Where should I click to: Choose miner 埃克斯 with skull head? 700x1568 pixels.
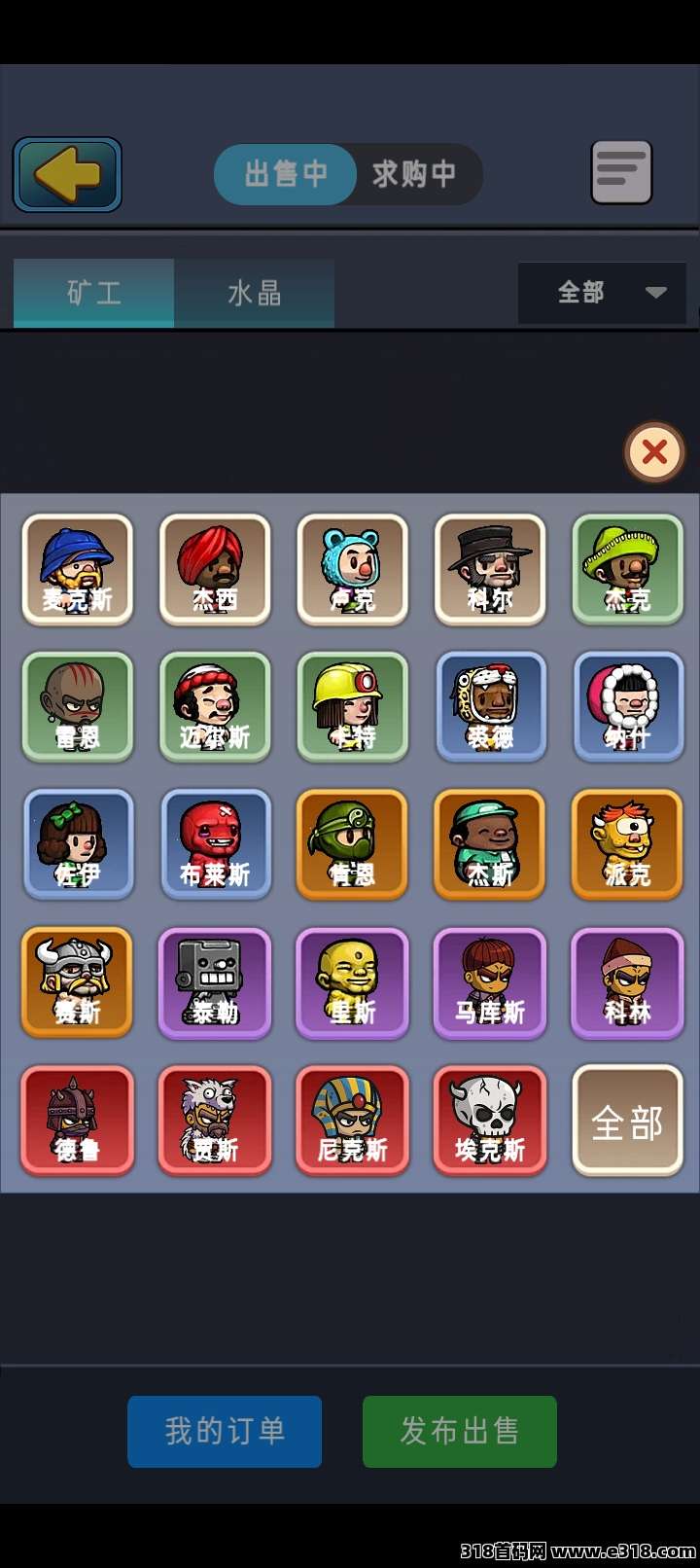tap(490, 1121)
